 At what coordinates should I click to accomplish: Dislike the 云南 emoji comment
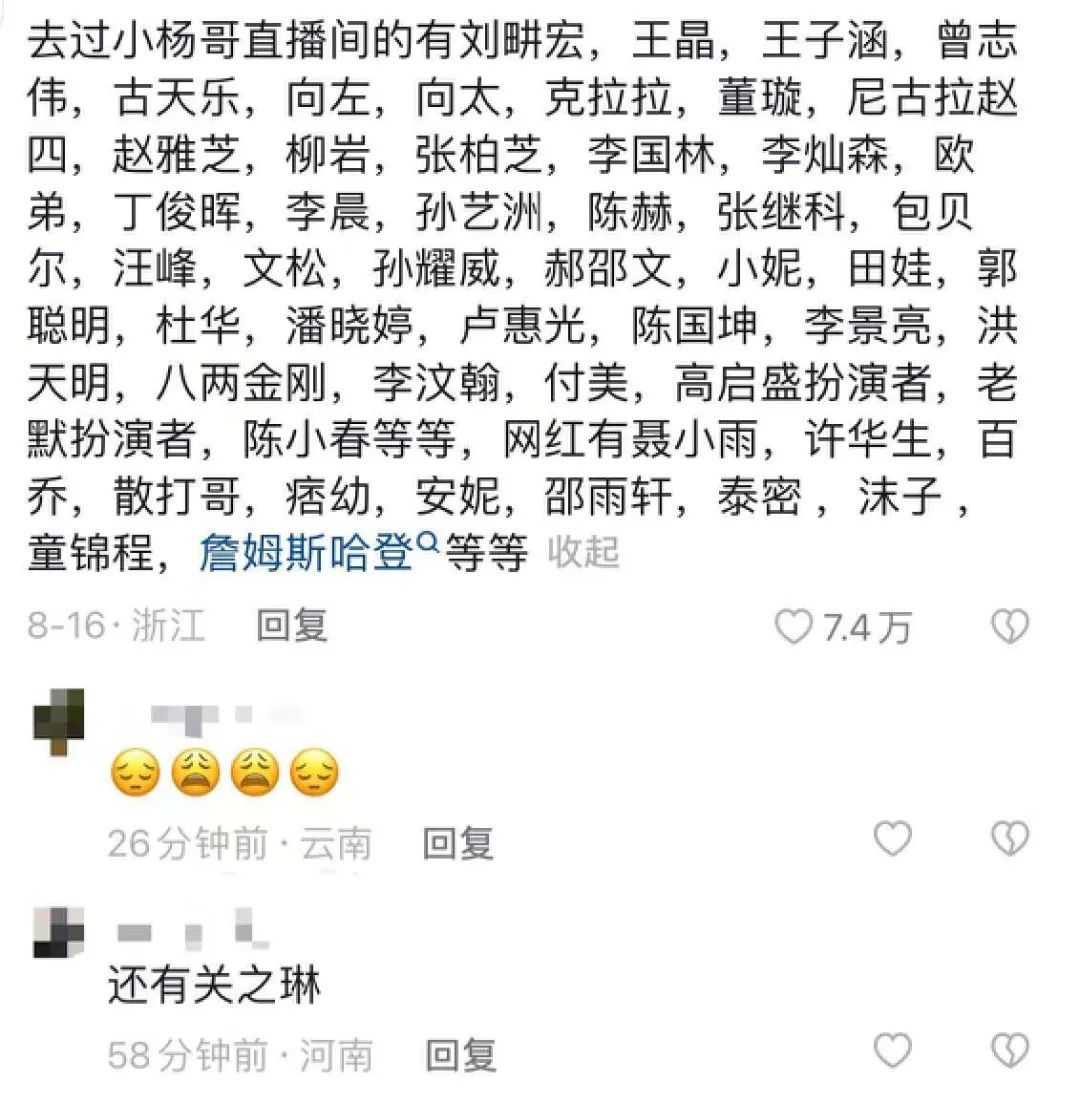click(1010, 840)
